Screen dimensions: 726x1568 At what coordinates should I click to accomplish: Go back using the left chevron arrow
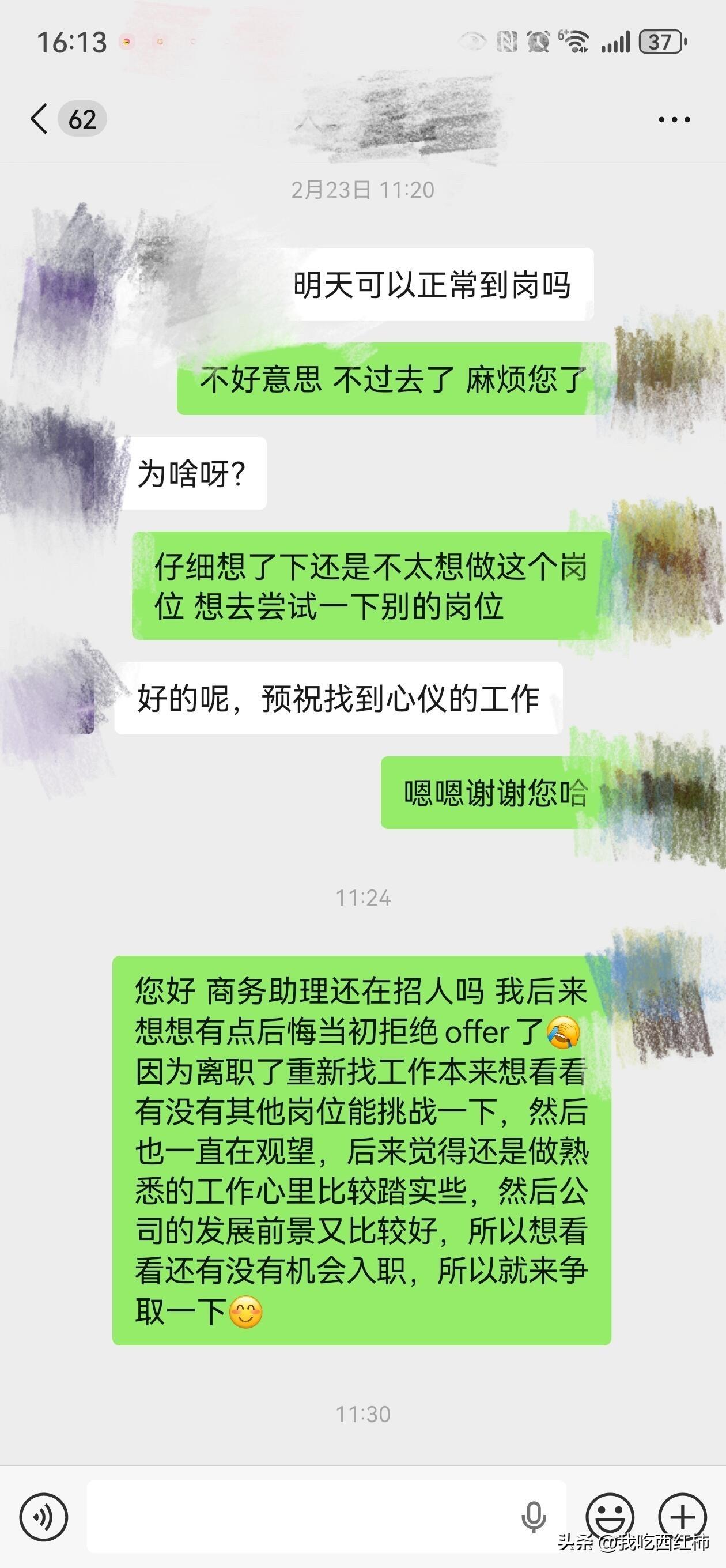pyautogui.click(x=39, y=119)
